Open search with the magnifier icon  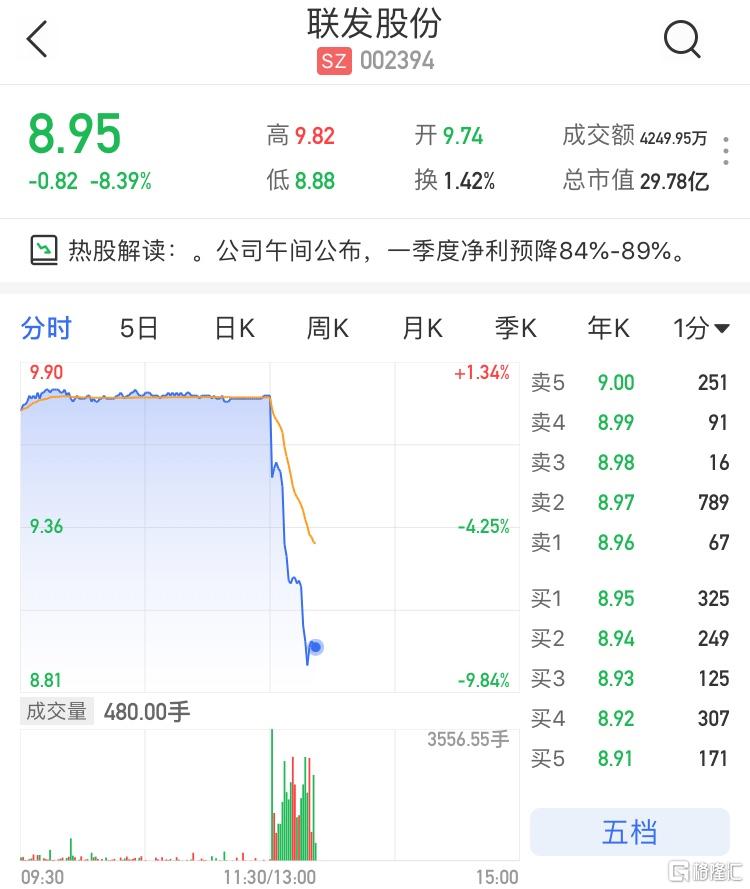(683, 40)
